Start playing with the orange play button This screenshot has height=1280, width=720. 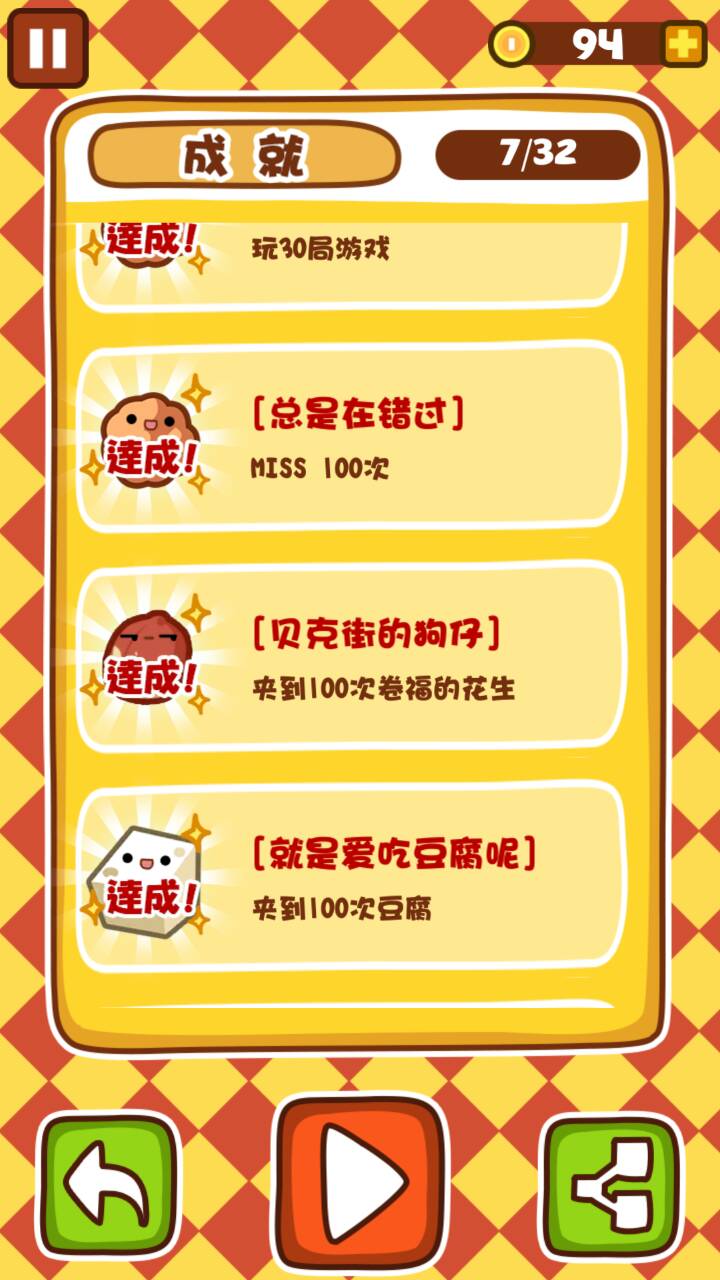[x=361, y=1183]
